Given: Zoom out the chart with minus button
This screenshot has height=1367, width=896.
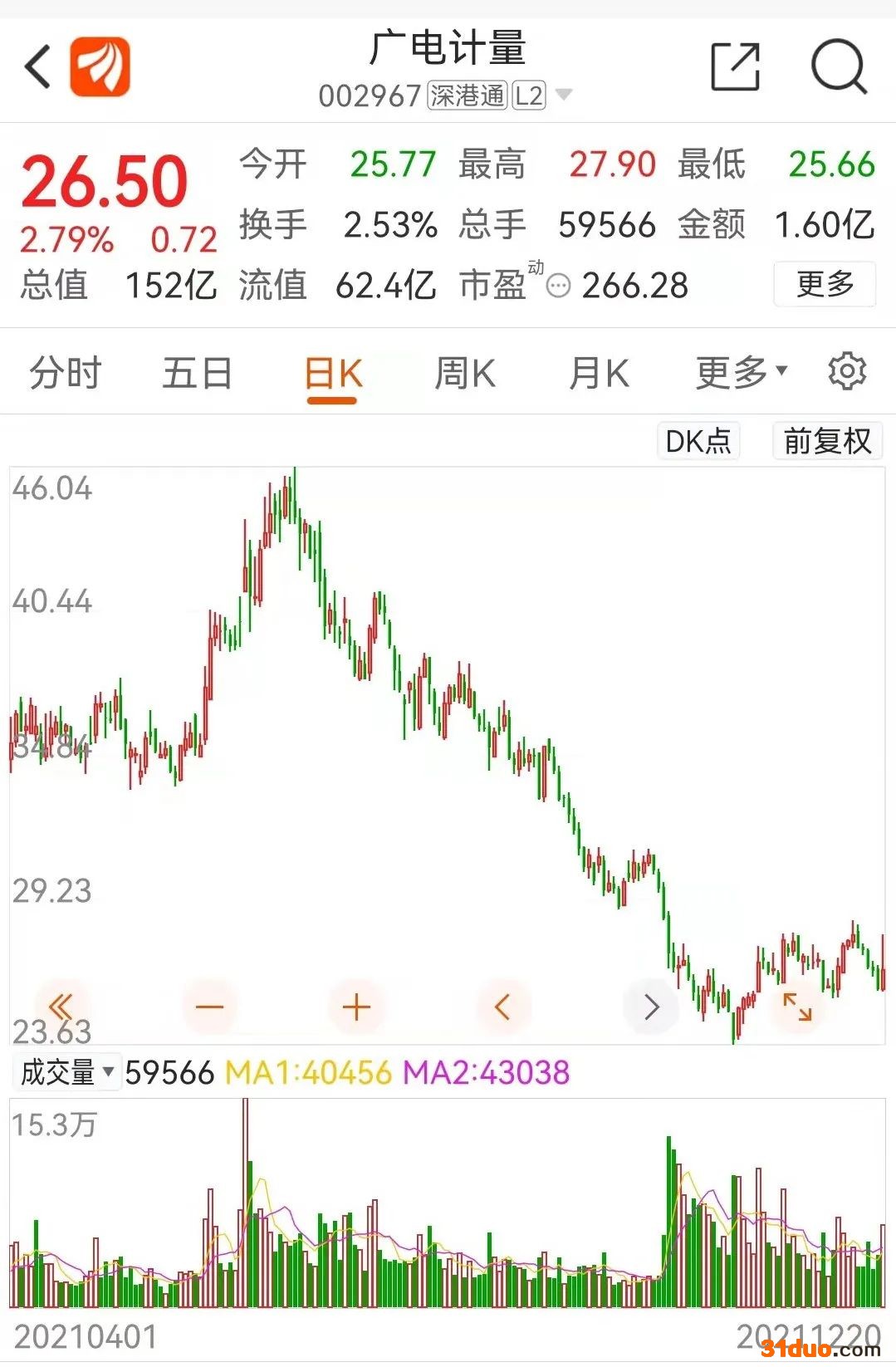Looking at the screenshot, I should (209, 1007).
